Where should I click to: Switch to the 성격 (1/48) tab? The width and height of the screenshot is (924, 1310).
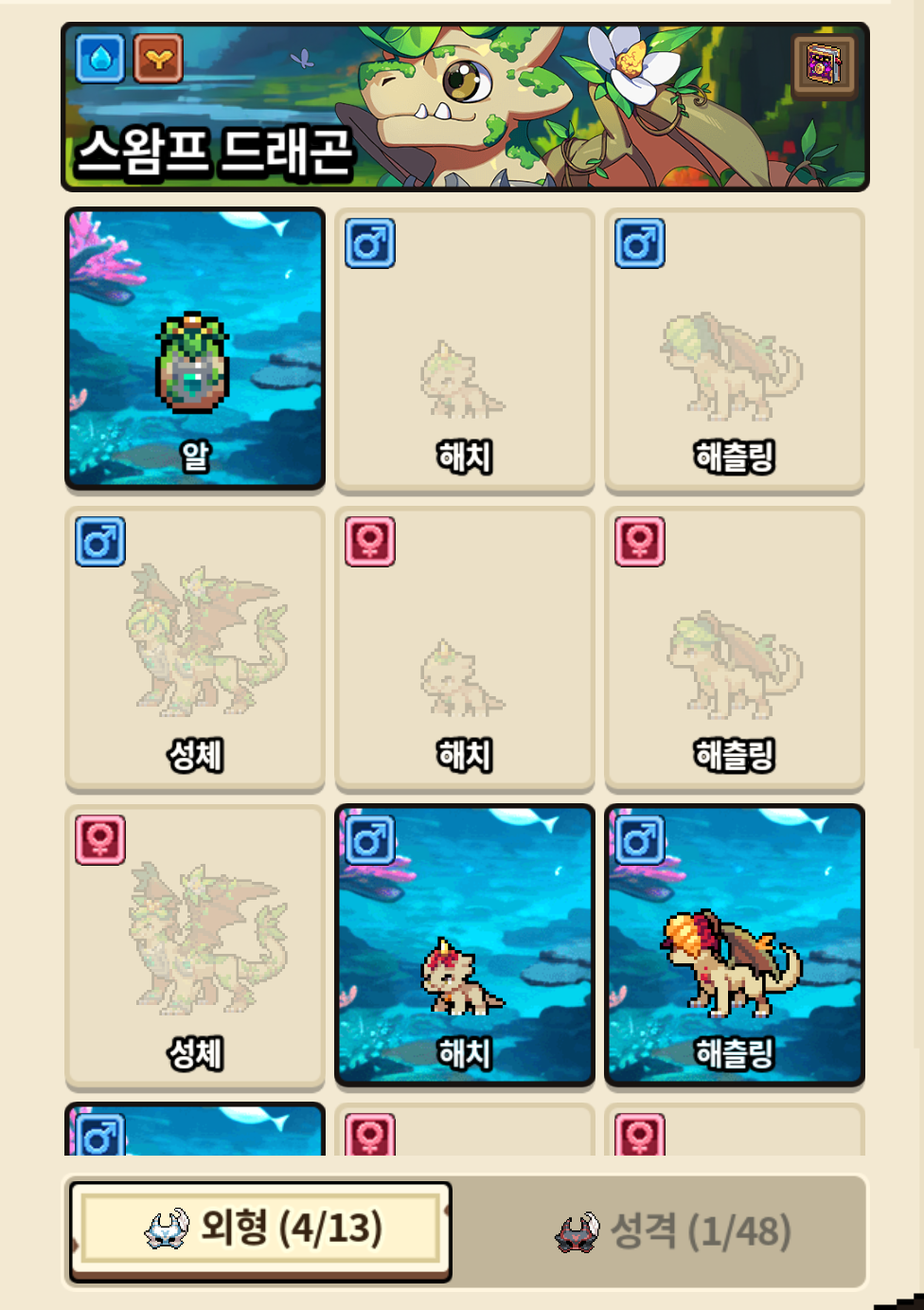[674, 1231]
